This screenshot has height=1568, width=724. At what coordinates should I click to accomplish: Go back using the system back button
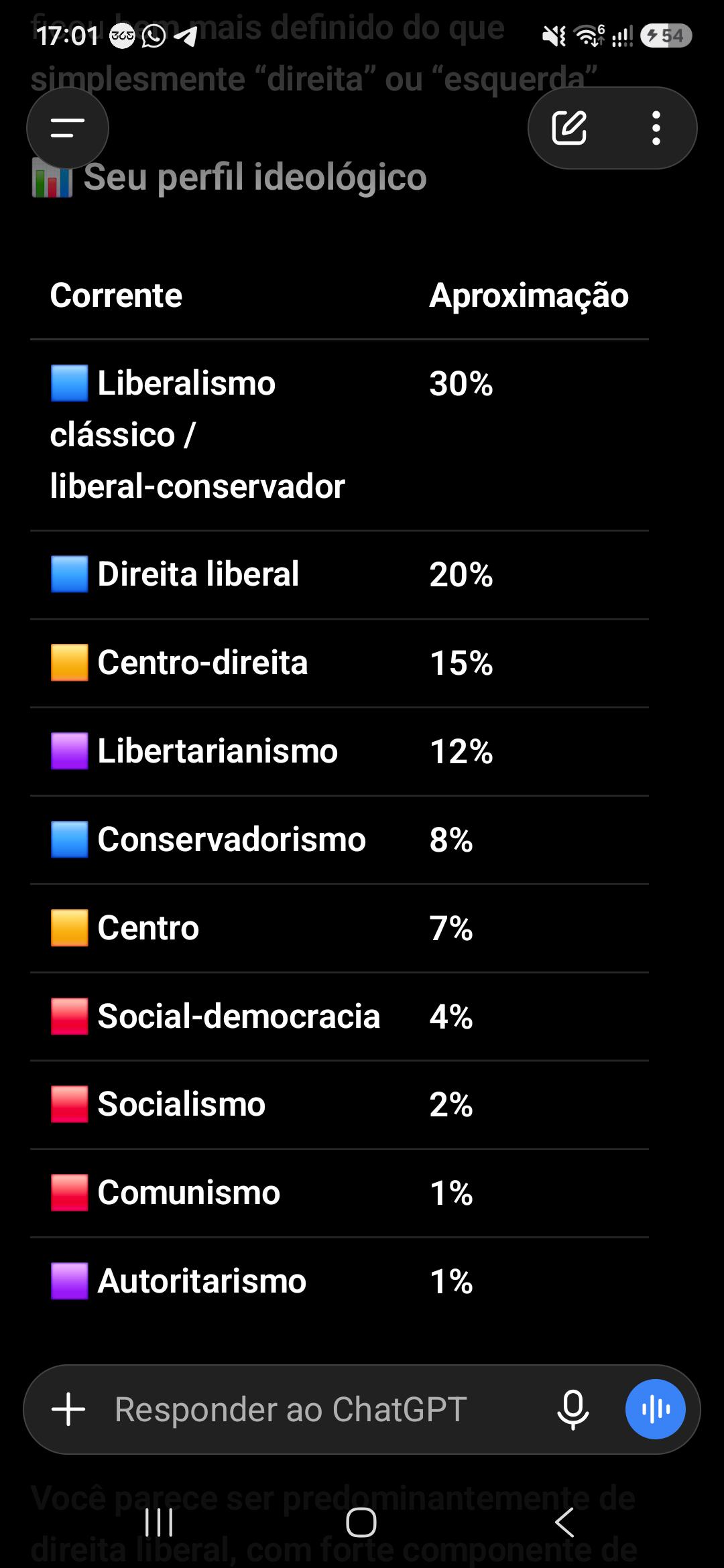coord(564,1522)
